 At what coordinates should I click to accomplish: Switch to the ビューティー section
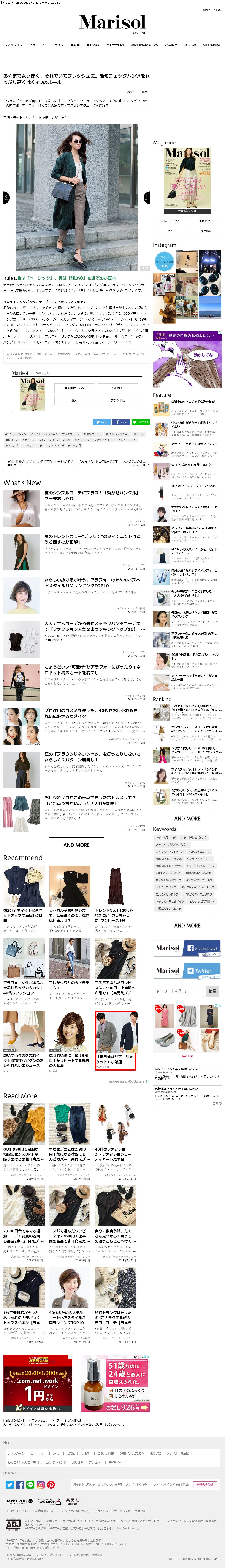(38, 45)
